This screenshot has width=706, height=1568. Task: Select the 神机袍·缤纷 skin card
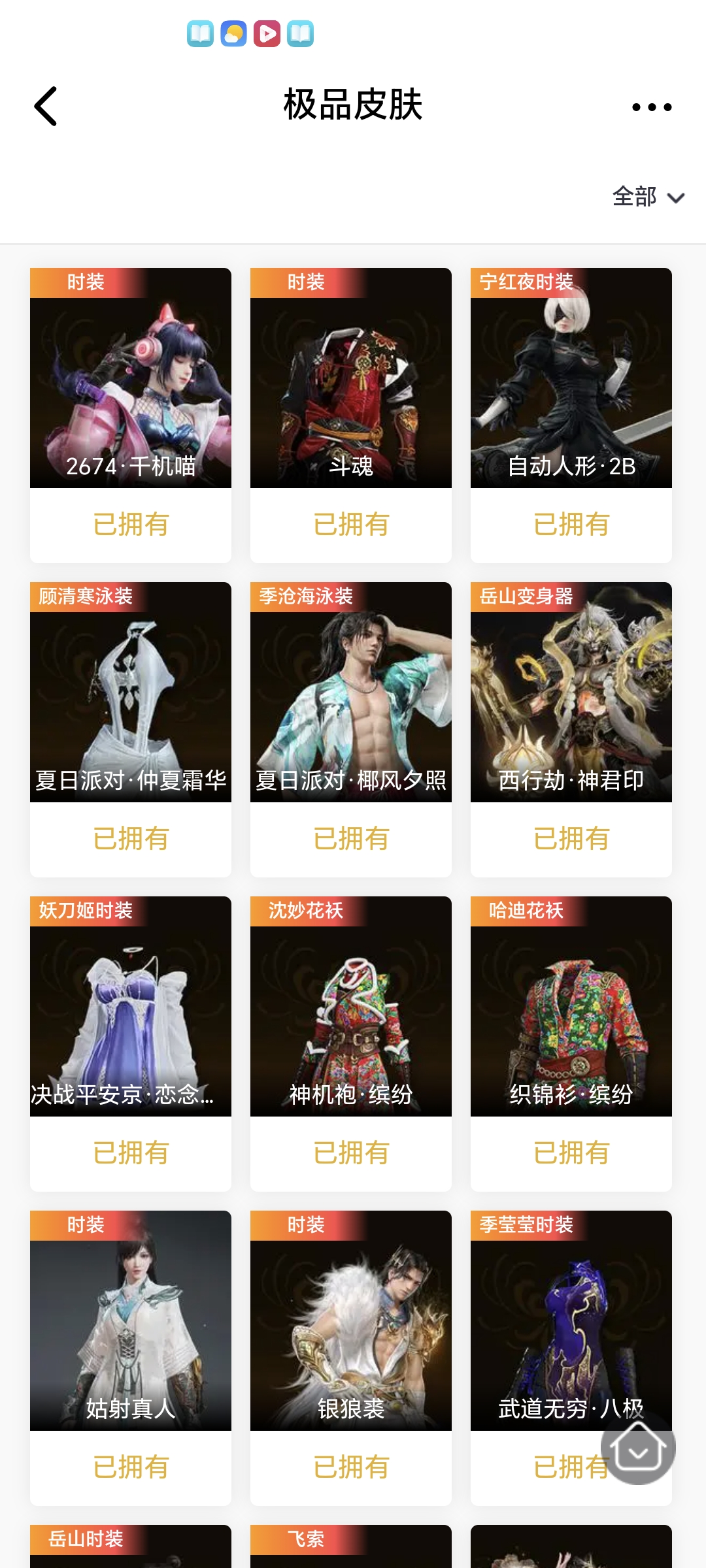tap(351, 1006)
